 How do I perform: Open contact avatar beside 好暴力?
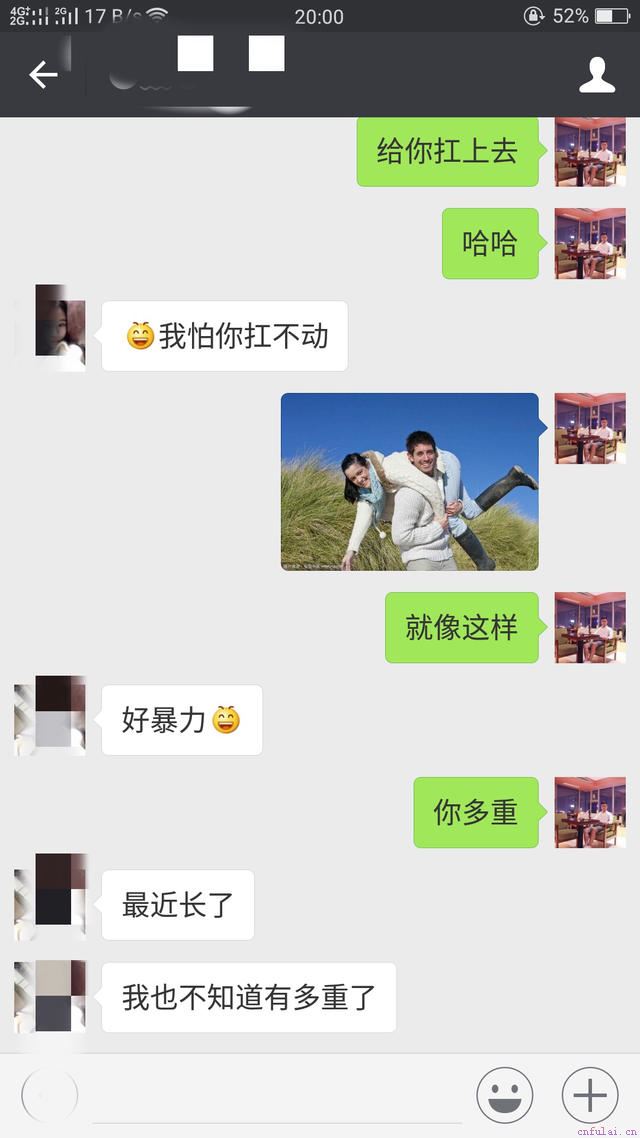click(49, 716)
